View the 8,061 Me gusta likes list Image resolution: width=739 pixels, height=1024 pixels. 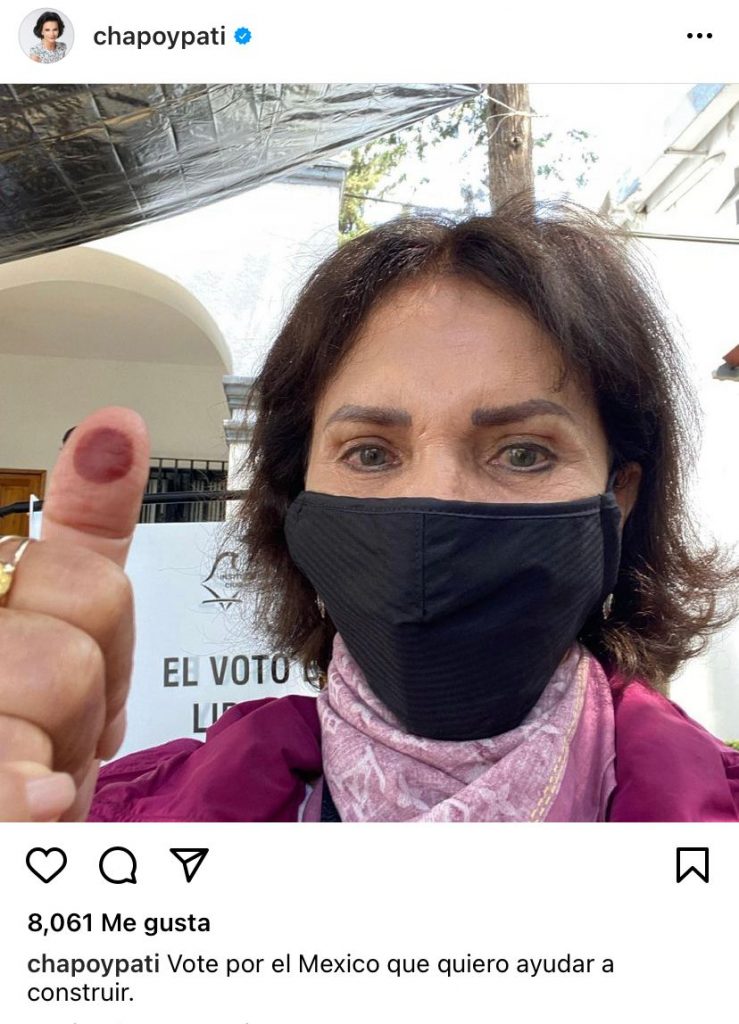119,922
